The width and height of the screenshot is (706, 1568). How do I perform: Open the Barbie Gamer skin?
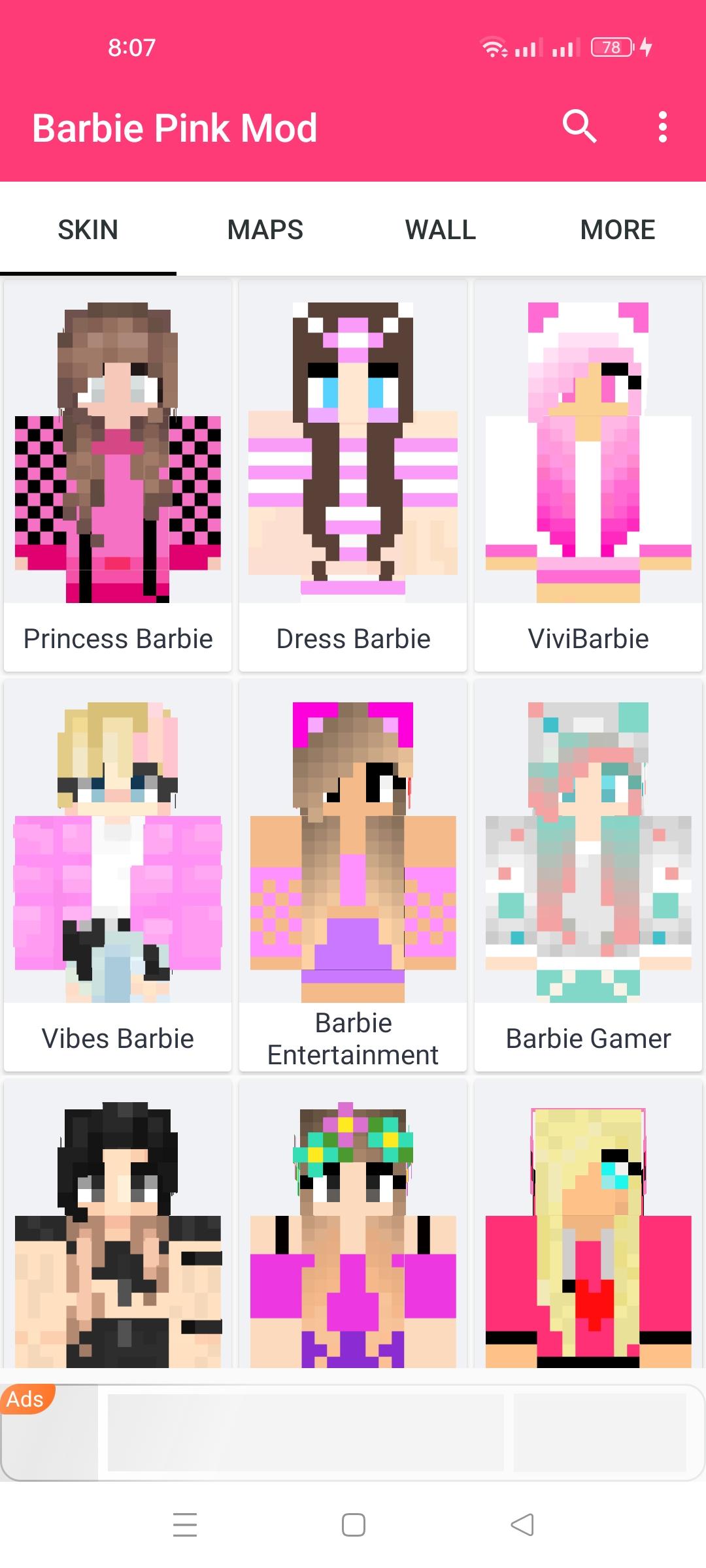[x=588, y=875]
